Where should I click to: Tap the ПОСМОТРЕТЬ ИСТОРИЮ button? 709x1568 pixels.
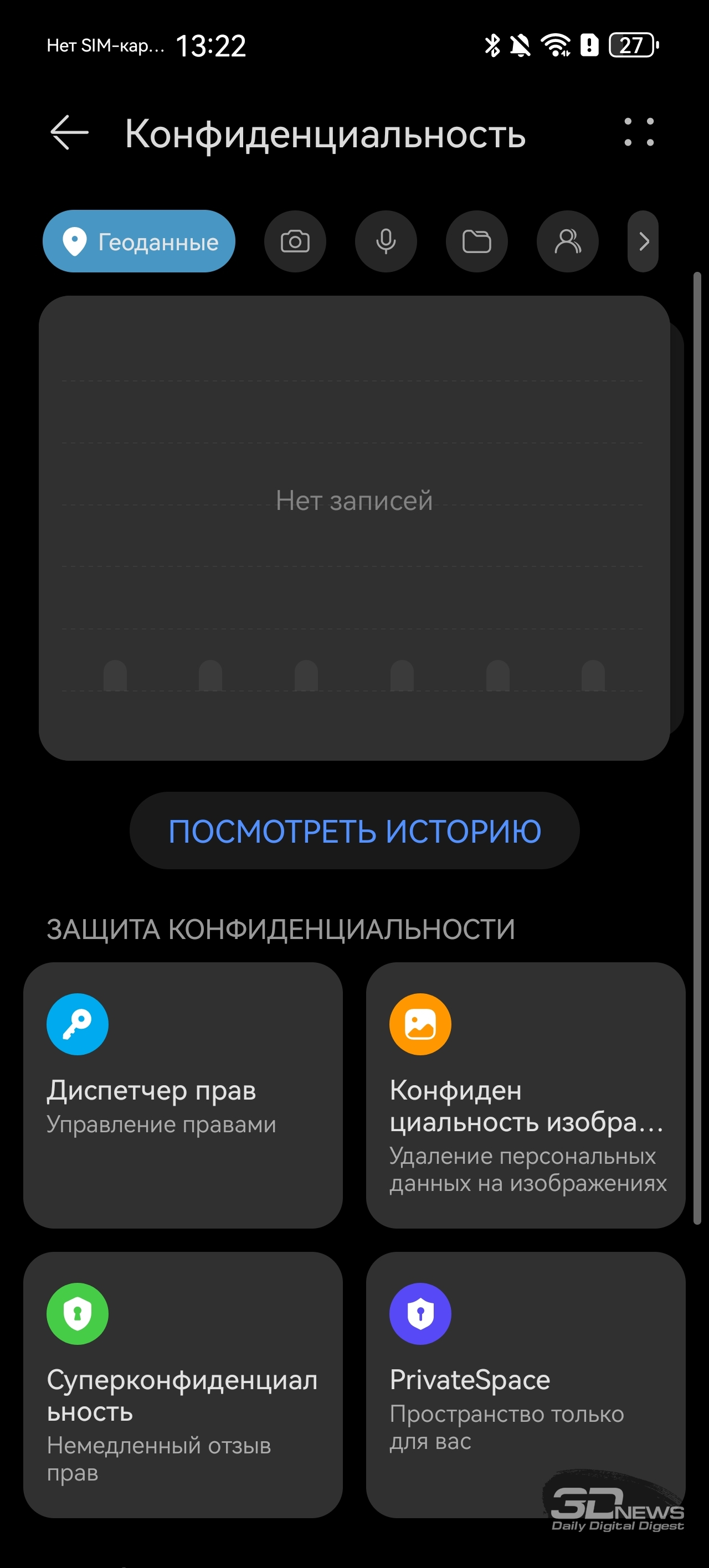click(x=354, y=831)
